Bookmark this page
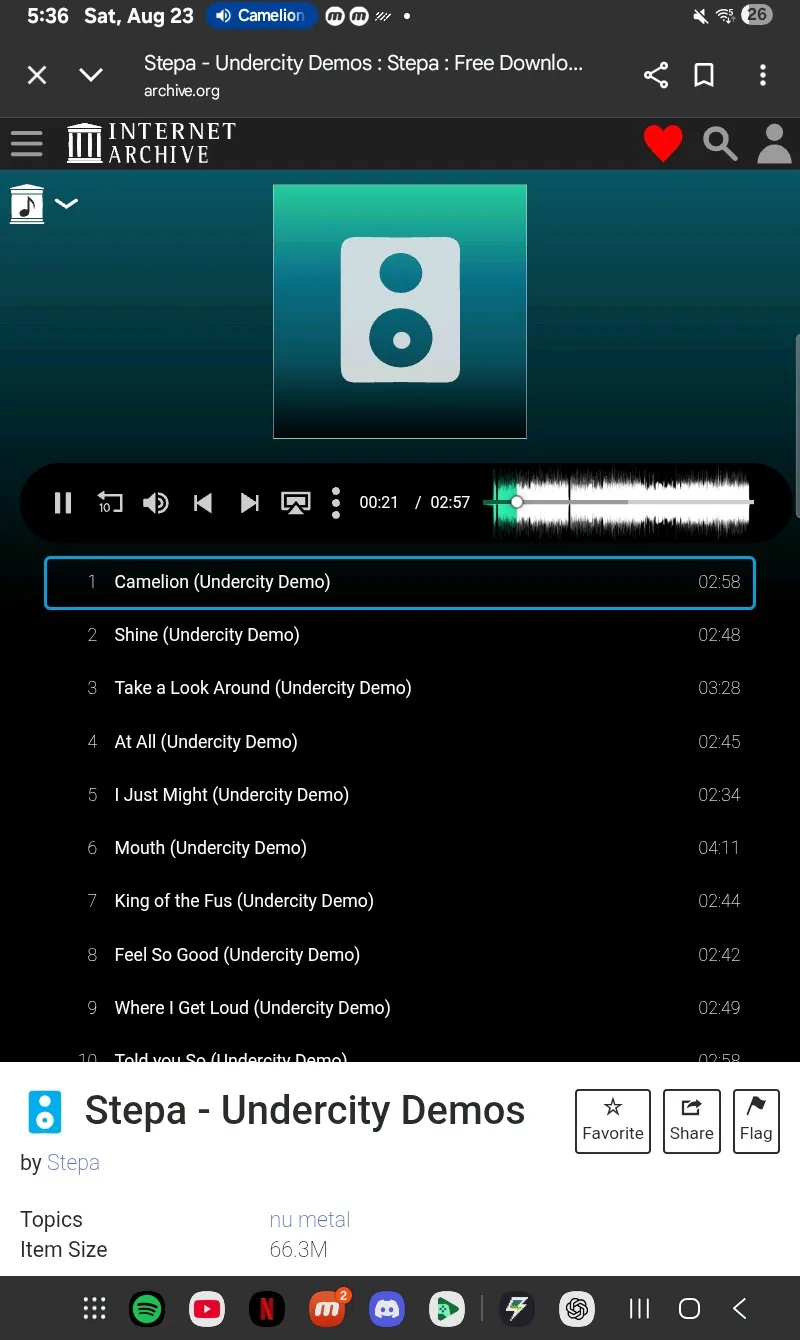Image resolution: width=800 pixels, height=1340 pixels. click(x=705, y=75)
